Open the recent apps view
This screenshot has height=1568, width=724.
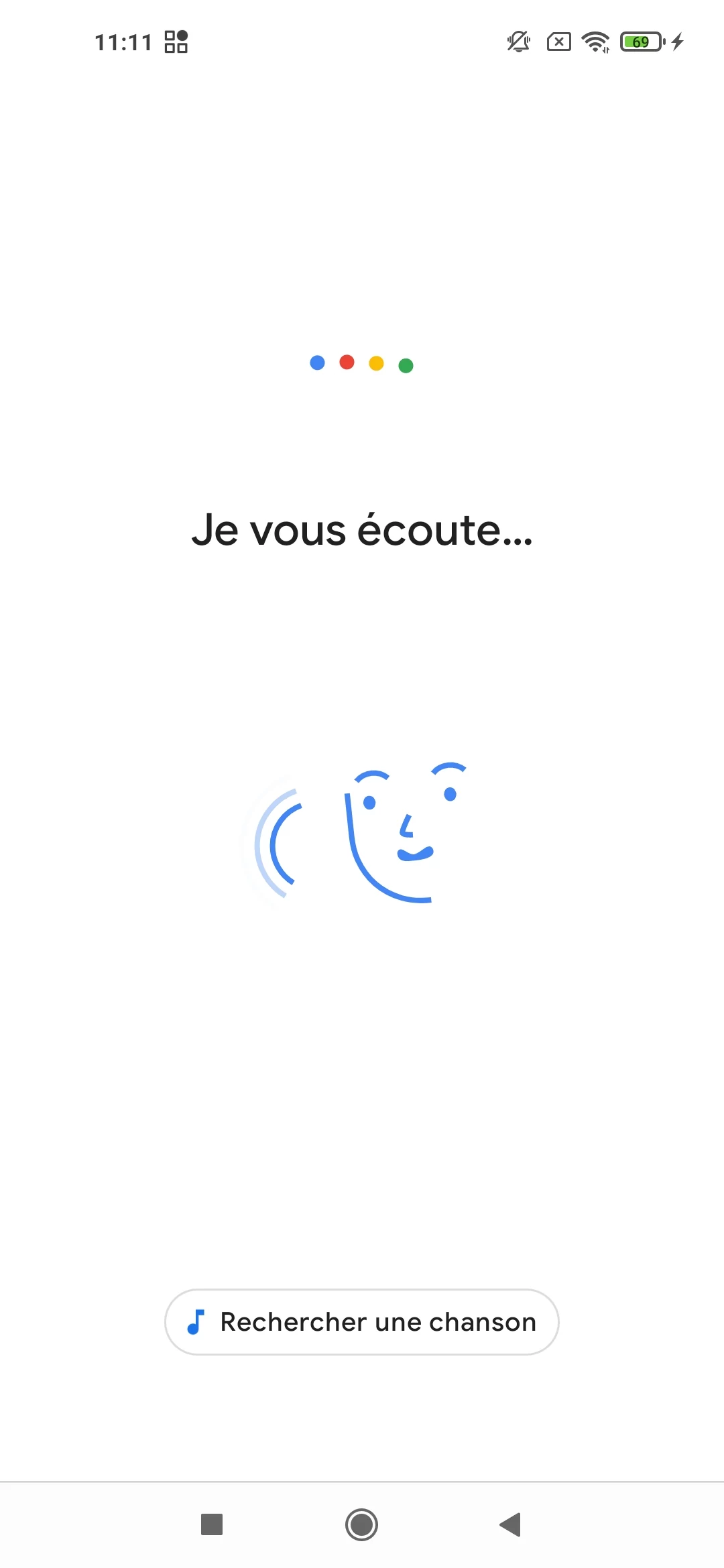[x=212, y=1524]
